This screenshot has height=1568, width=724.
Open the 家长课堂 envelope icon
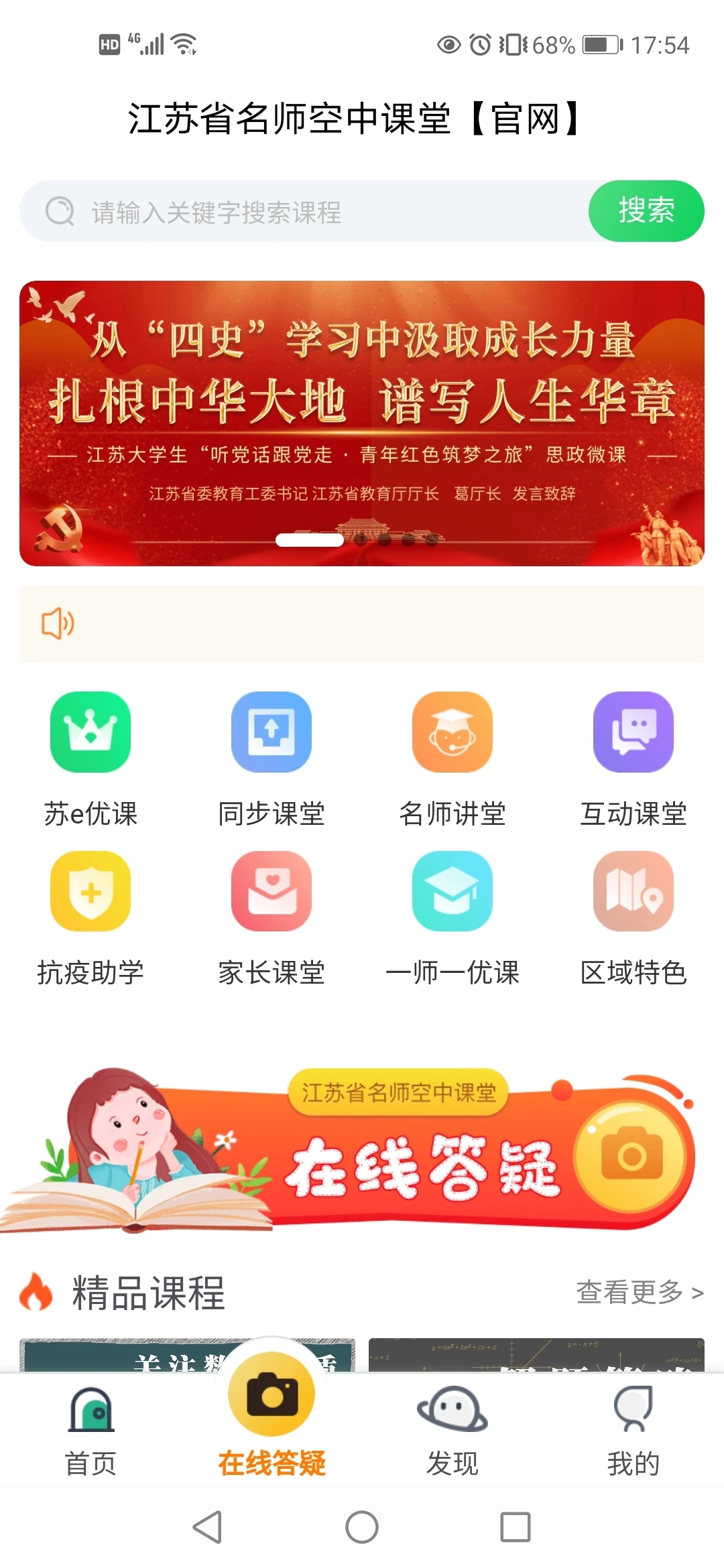tap(271, 893)
